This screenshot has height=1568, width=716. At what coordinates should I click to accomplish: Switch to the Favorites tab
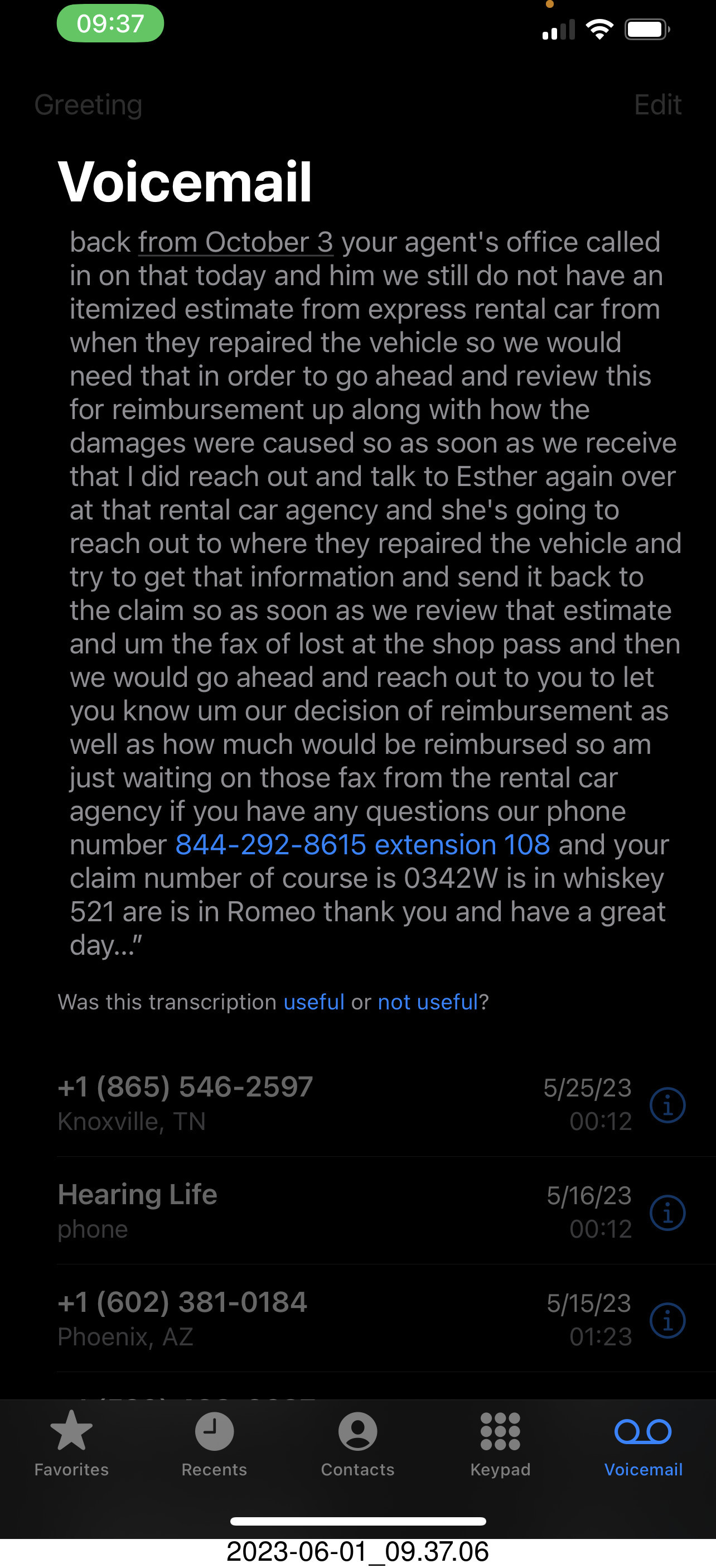coord(71,1444)
